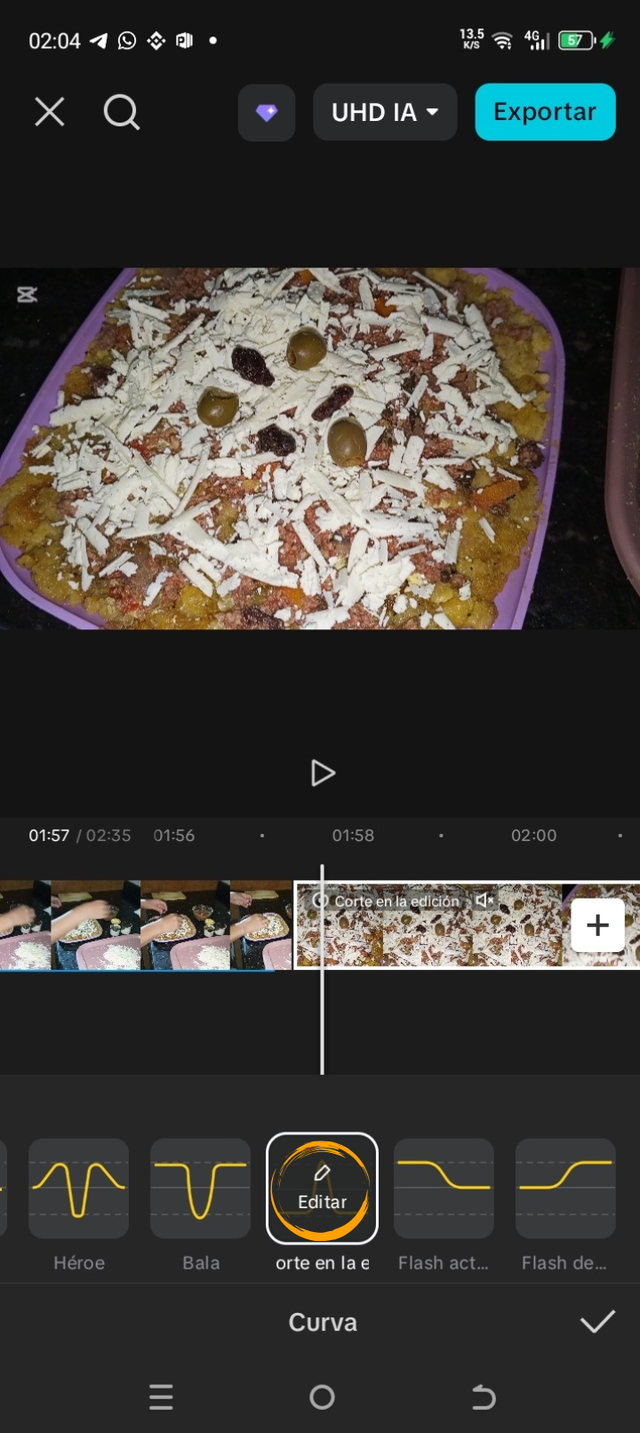Choose the Flash de... curve preset

point(565,1188)
